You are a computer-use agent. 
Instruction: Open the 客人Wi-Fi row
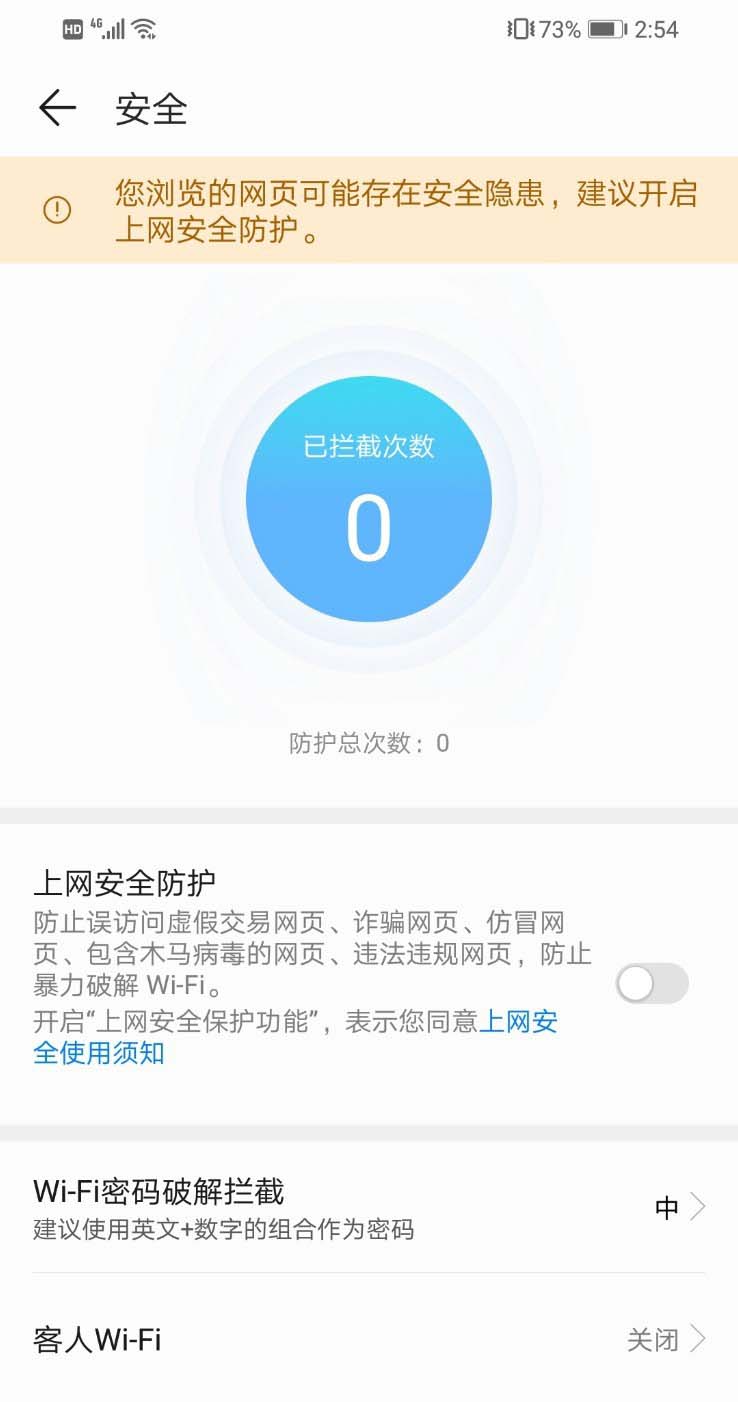pyautogui.click(x=368, y=1339)
